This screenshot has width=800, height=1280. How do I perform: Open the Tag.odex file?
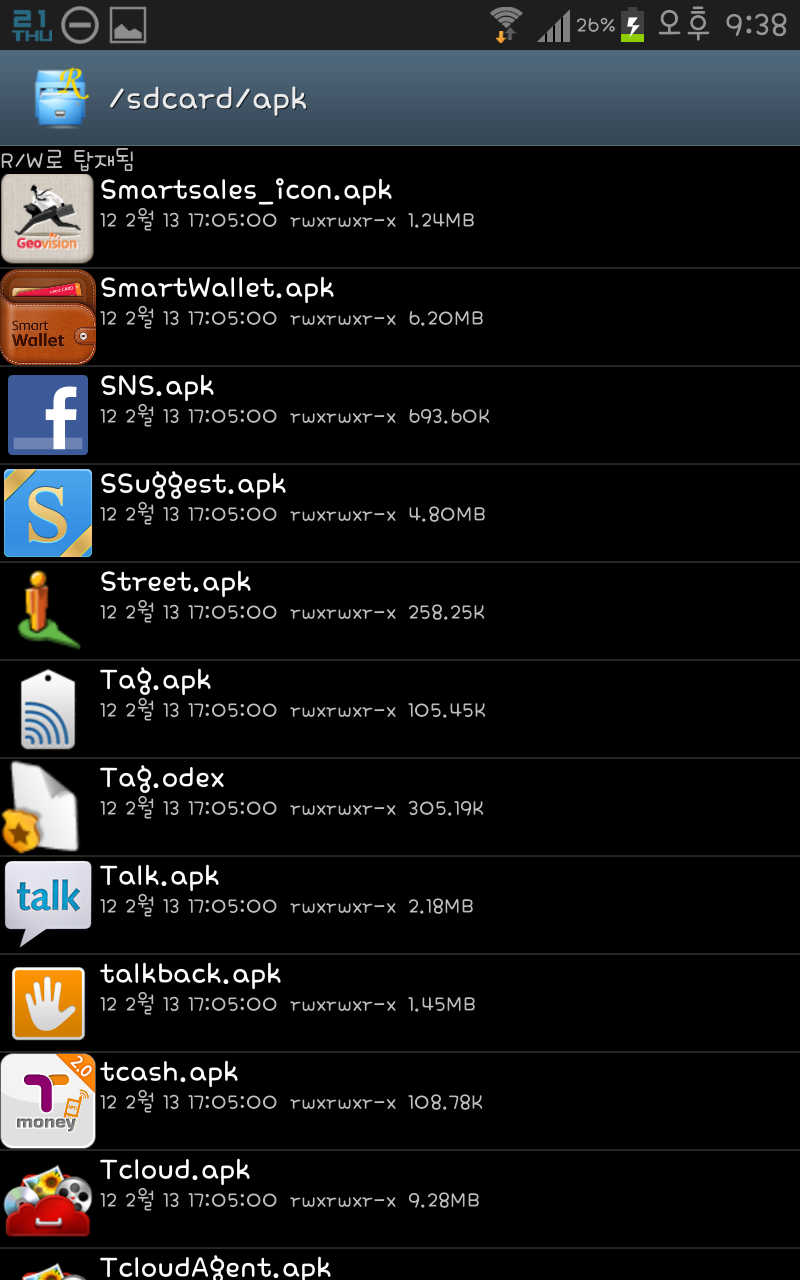pos(400,807)
